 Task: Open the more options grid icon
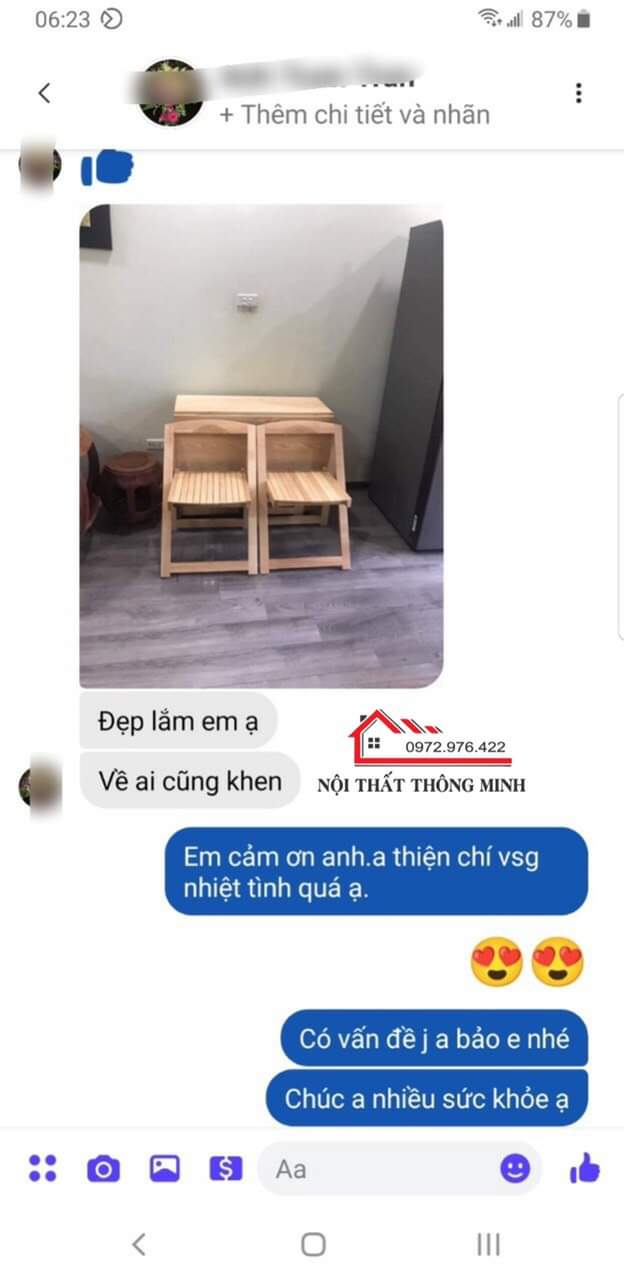pos(42,1168)
